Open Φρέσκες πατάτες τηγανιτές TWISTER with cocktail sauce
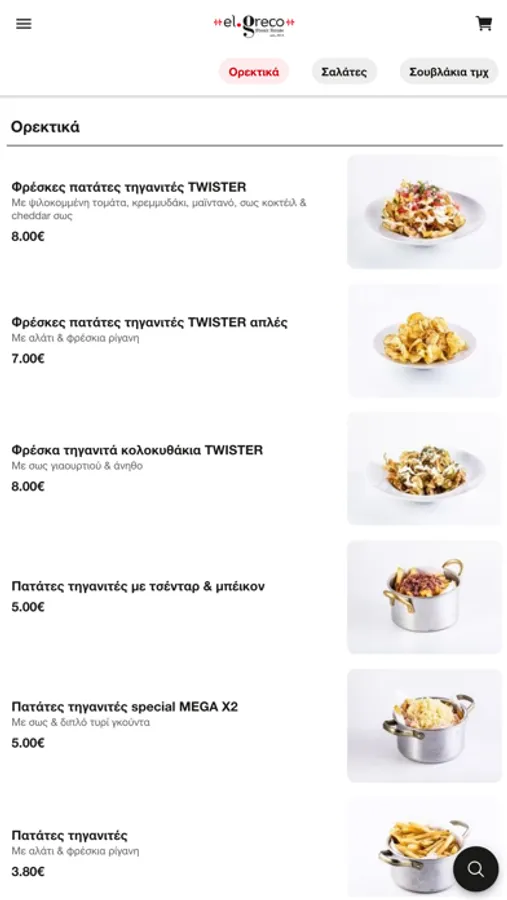The height and width of the screenshot is (900, 507). 253,212
